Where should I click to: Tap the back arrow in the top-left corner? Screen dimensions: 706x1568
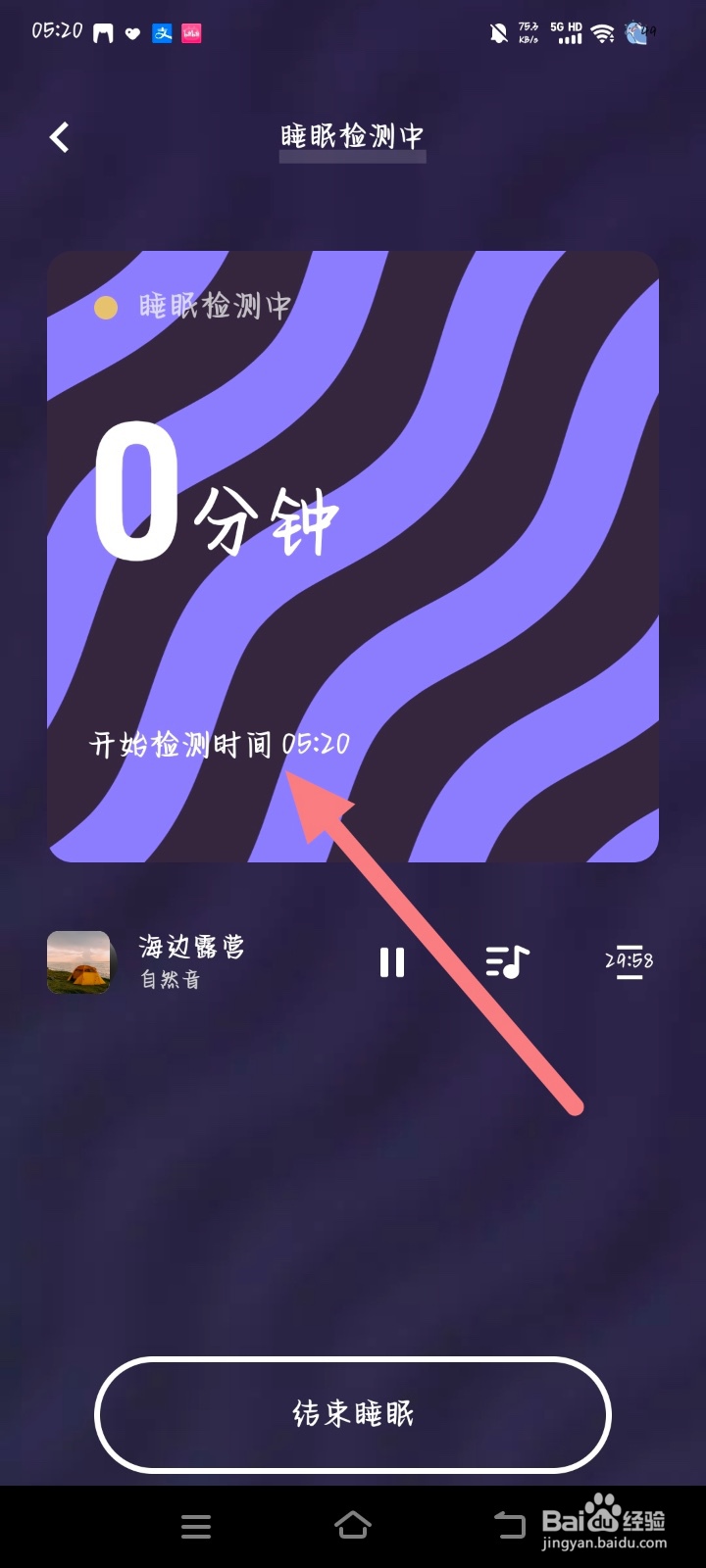(58, 137)
